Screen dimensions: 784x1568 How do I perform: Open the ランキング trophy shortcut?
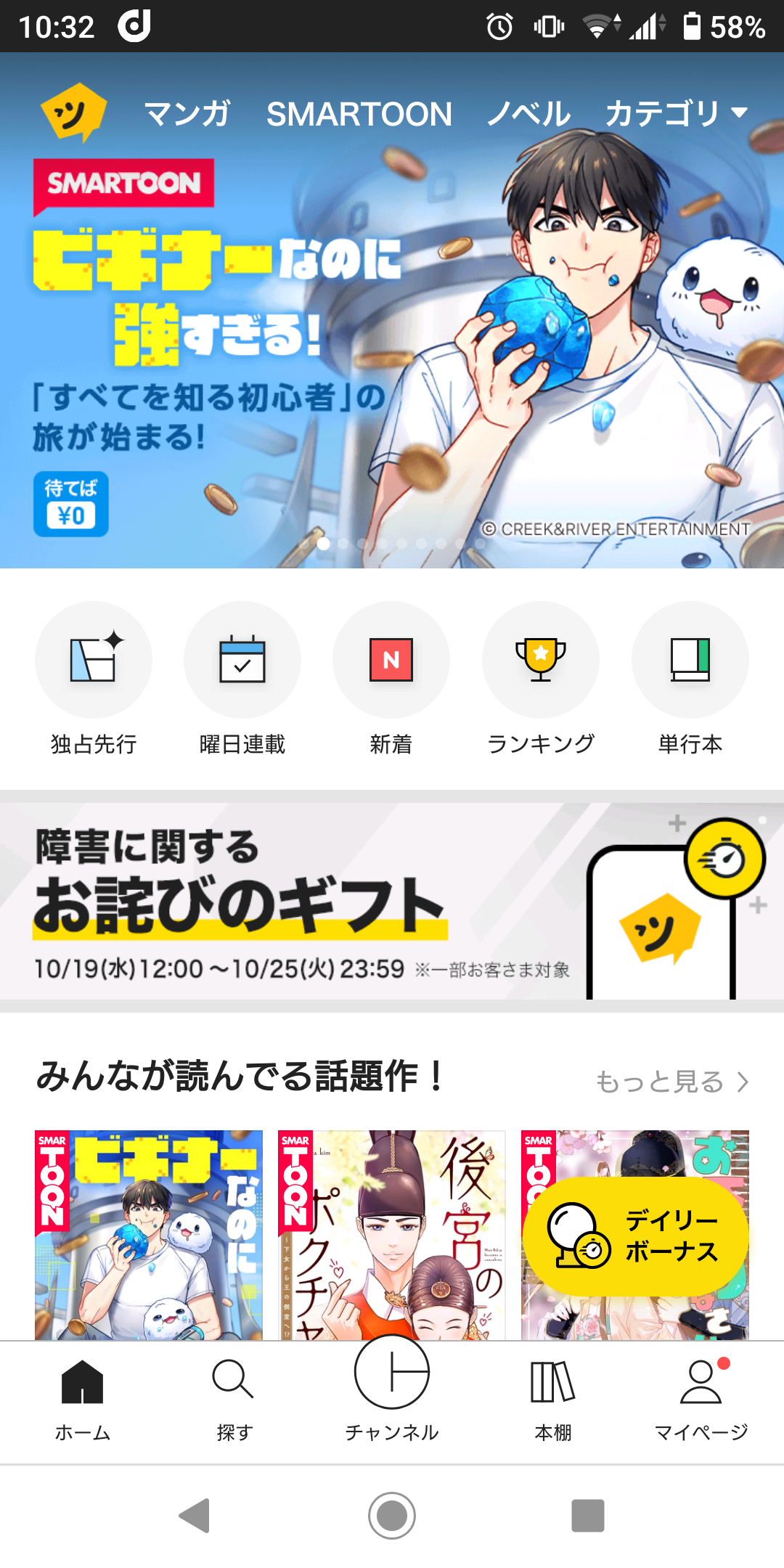pyautogui.click(x=541, y=659)
